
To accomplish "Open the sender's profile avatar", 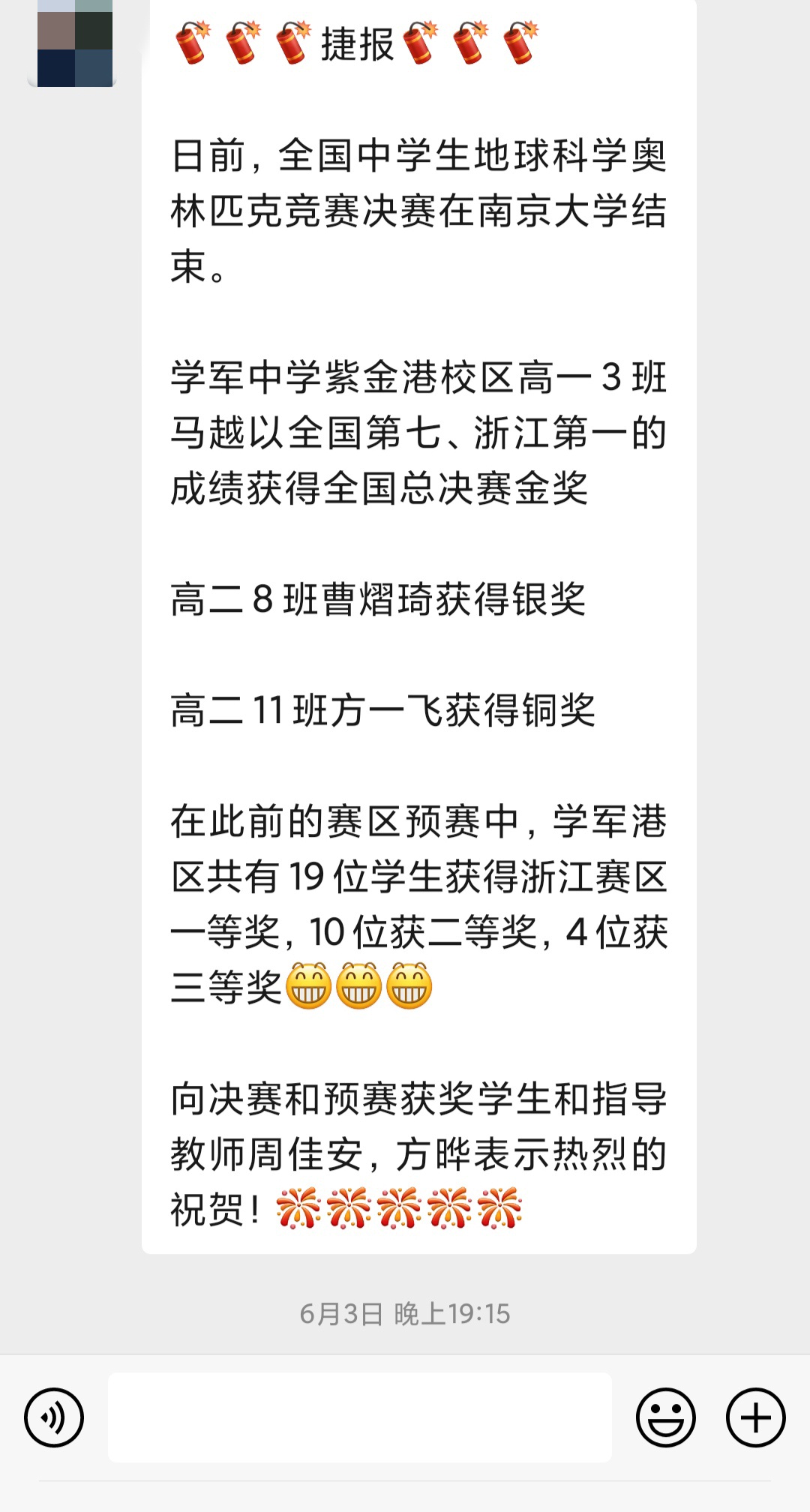I will 75,43.
